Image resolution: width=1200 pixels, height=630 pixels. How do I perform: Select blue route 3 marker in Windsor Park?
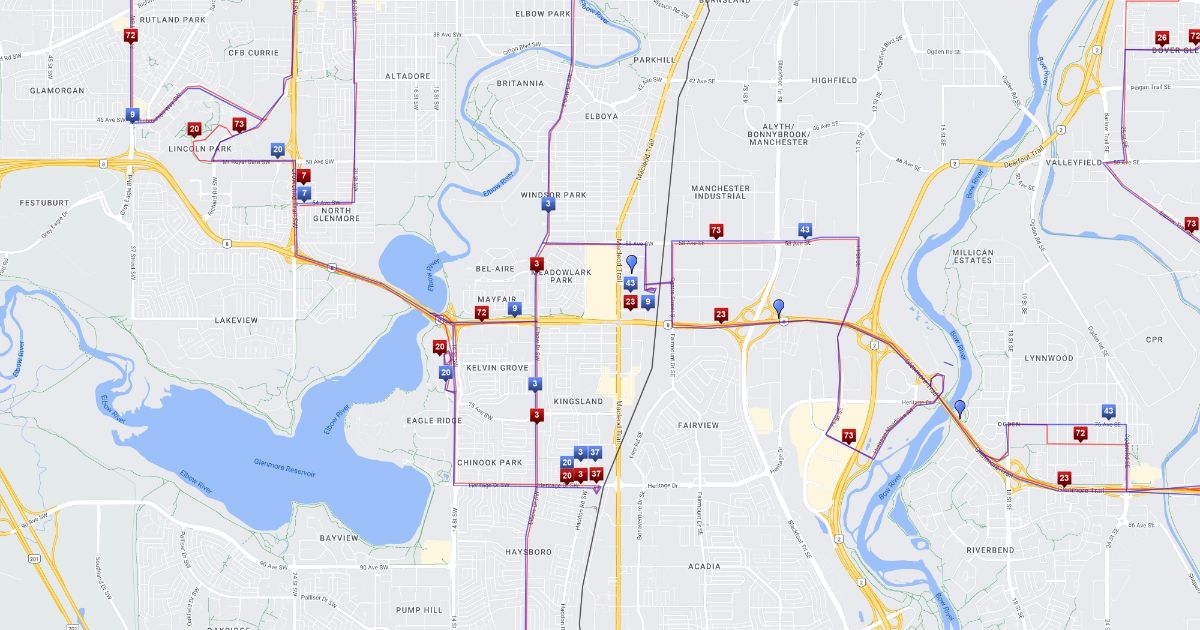[548, 203]
